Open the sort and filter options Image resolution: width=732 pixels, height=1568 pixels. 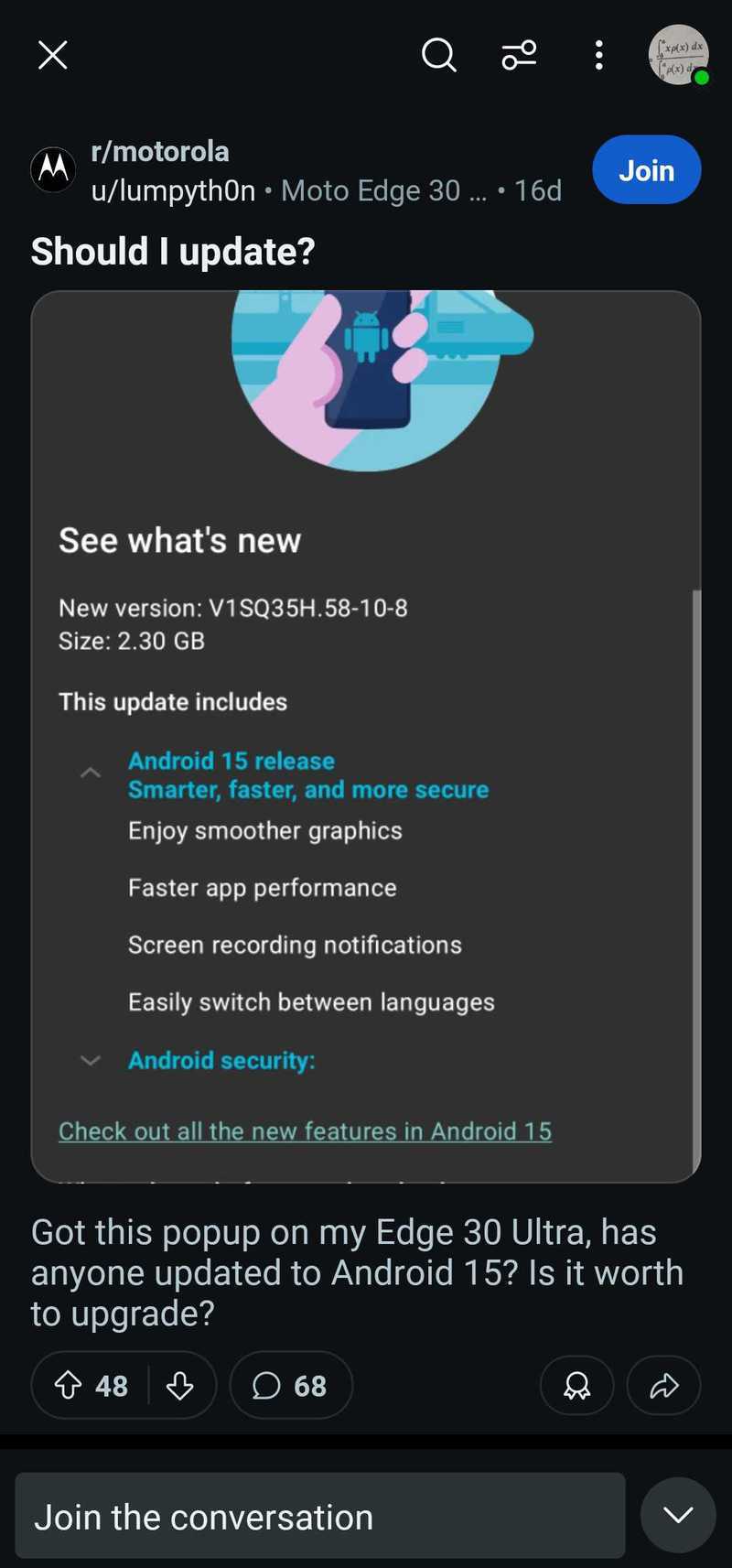click(x=519, y=56)
